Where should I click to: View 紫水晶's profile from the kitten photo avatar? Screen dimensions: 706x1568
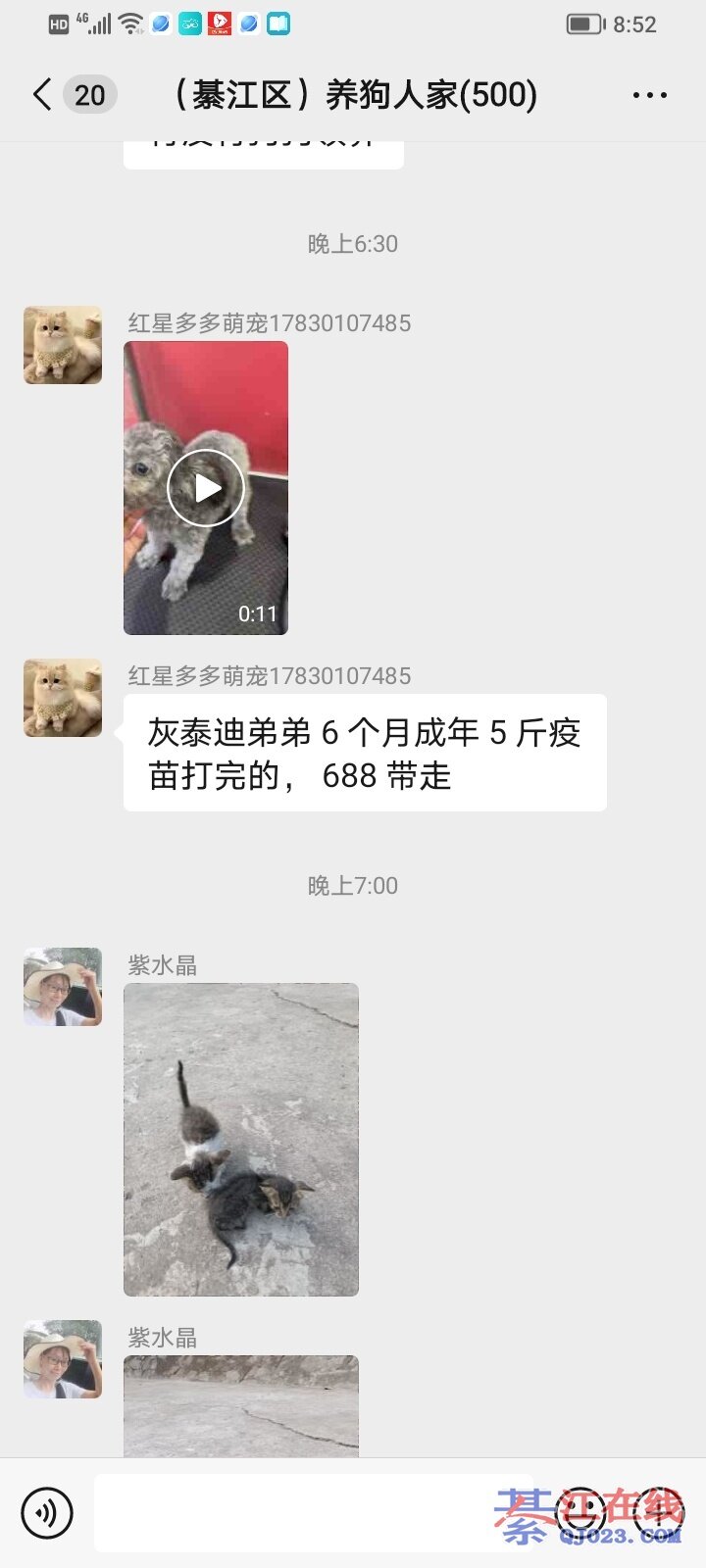point(63,987)
